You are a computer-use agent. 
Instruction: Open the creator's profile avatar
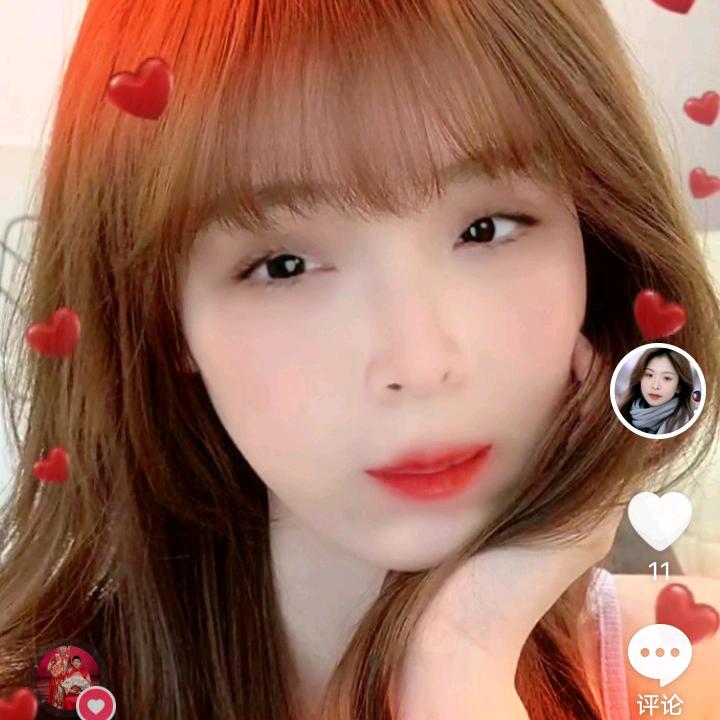(x=658, y=390)
